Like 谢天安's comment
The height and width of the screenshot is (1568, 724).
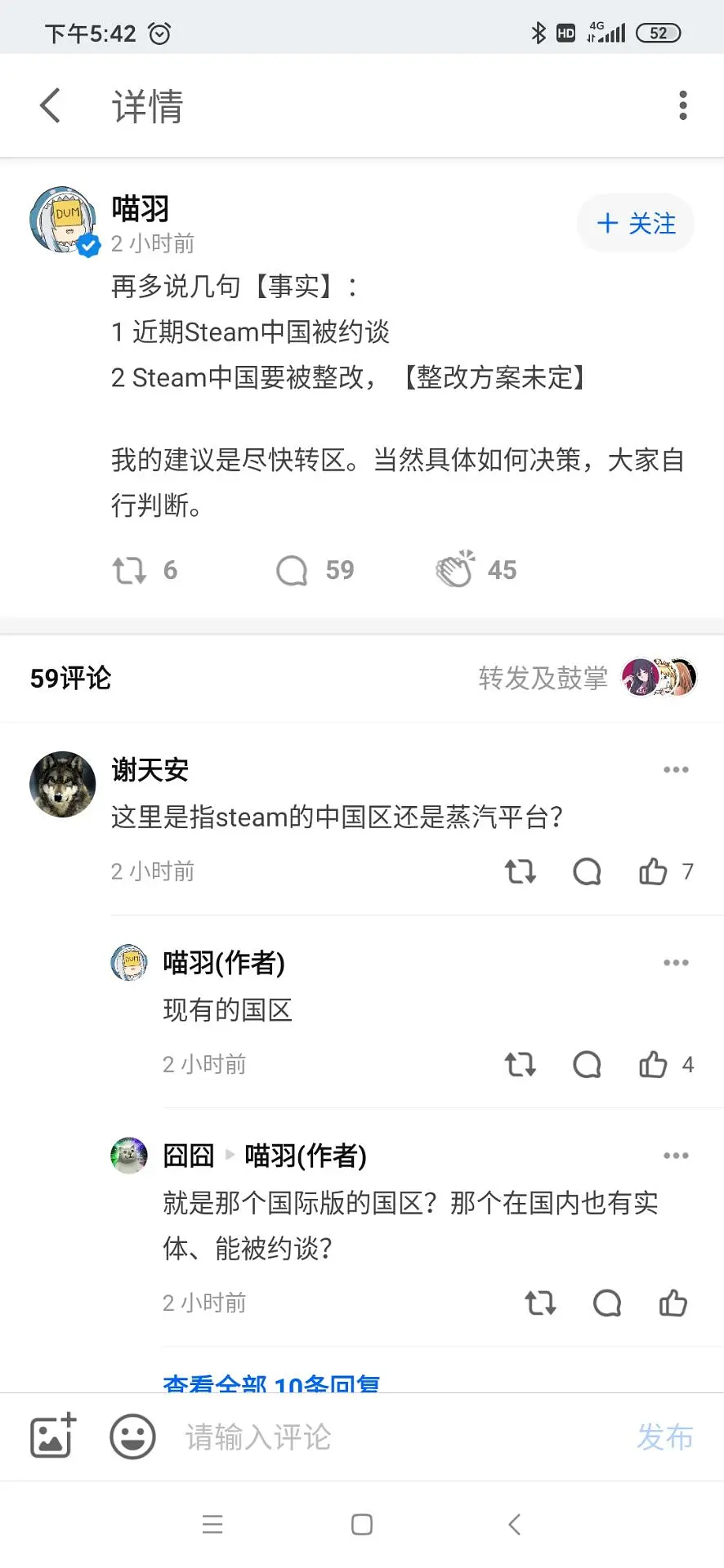click(653, 871)
